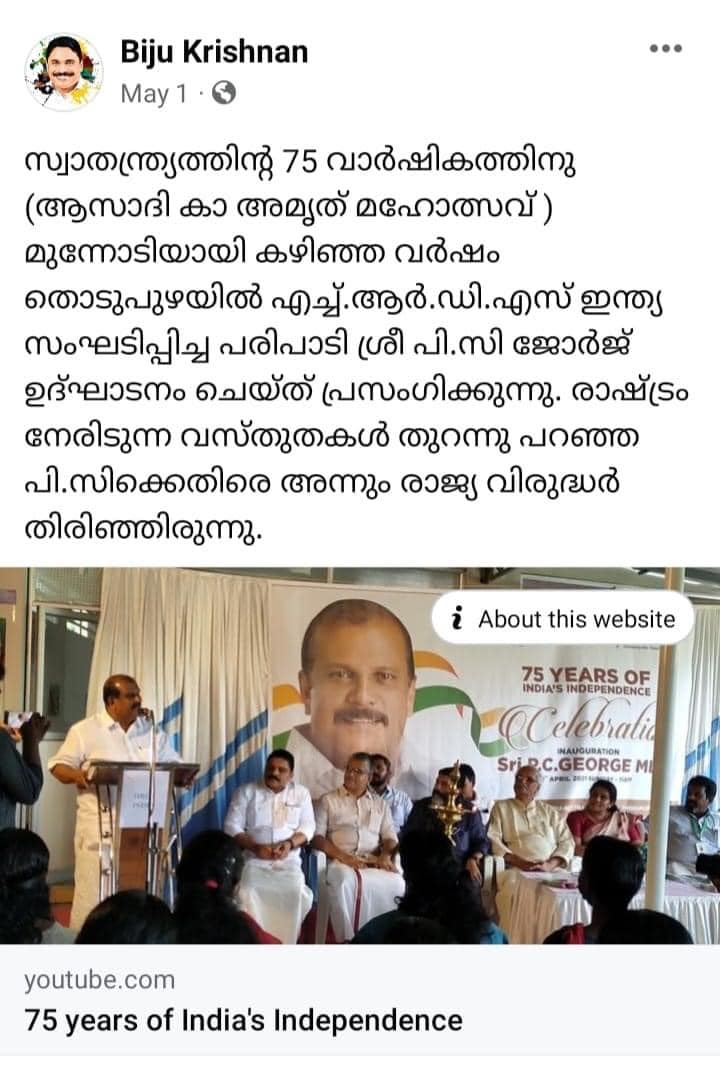The height and width of the screenshot is (1068, 720).
Task: Tap the Biju Krishnan name link
Action: [214, 52]
